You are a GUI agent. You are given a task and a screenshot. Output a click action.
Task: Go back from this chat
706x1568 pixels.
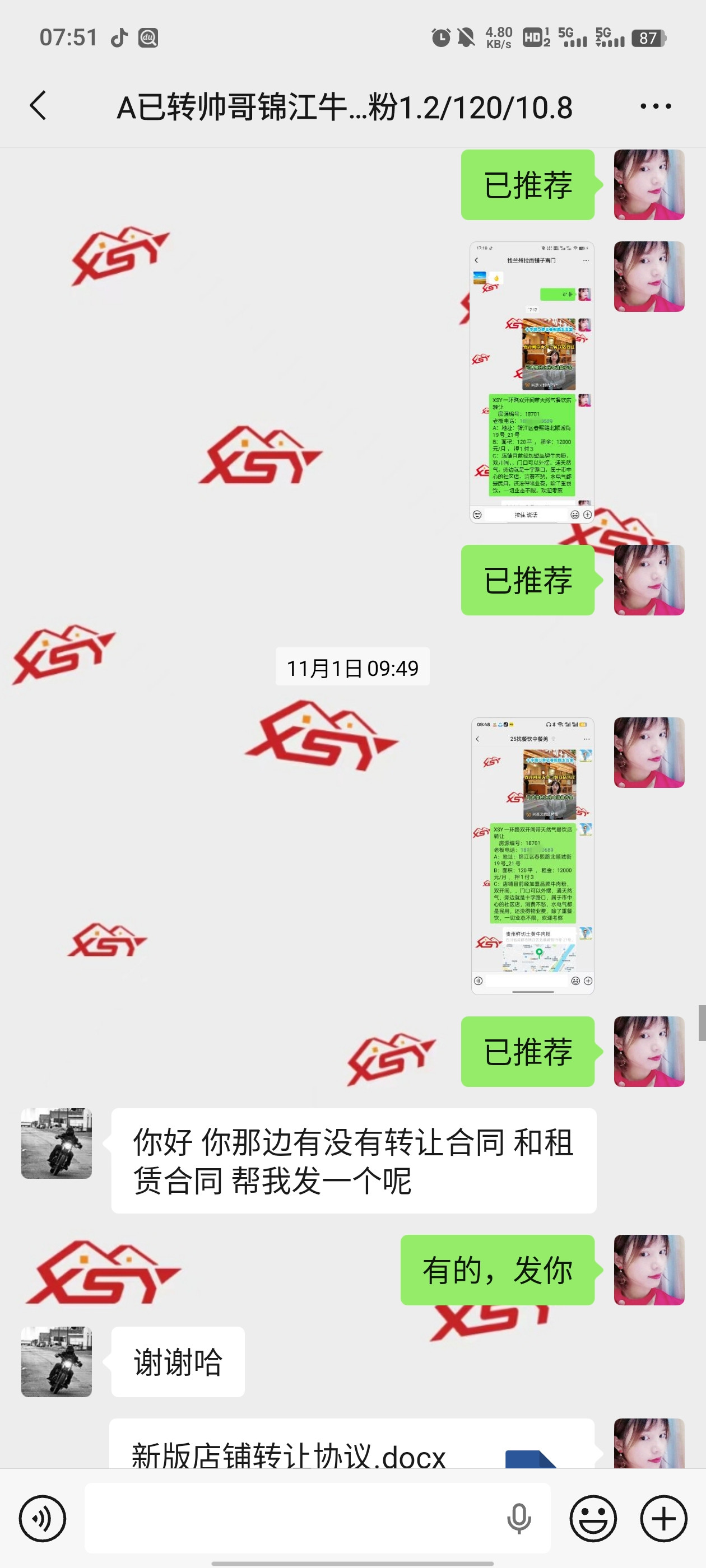[x=38, y=106]
